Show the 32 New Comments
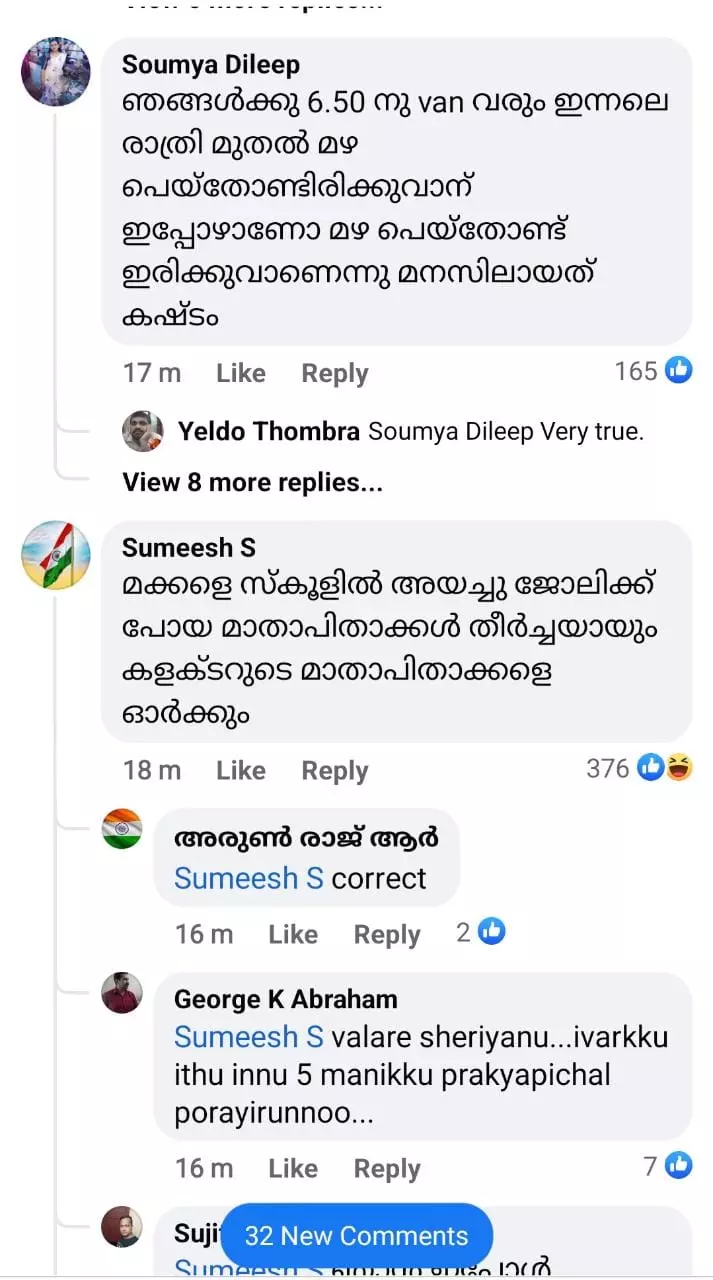Image resolution: width=713 pixels, height=1280 pixels. 356,1236
